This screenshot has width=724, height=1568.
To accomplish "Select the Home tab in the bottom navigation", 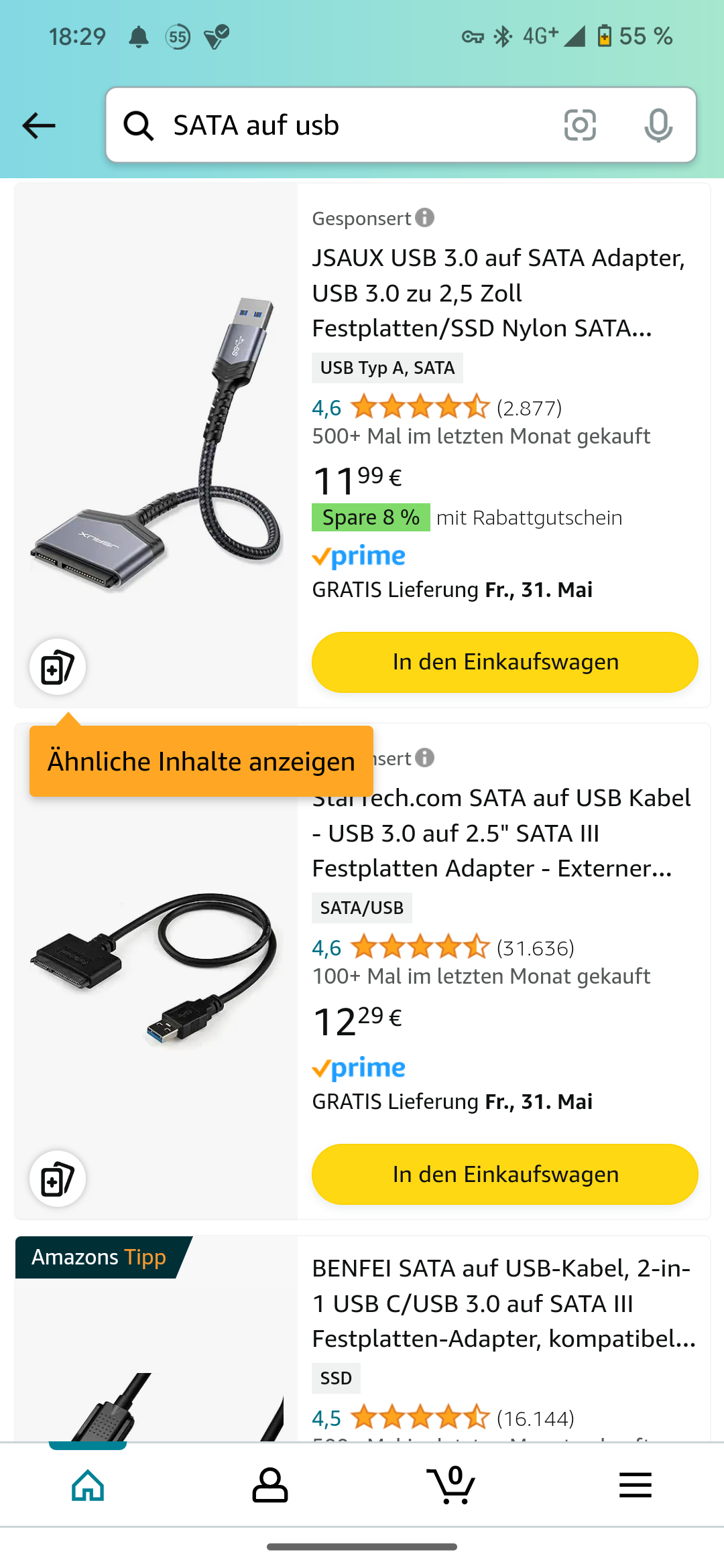I will (x=87, y=1485).
